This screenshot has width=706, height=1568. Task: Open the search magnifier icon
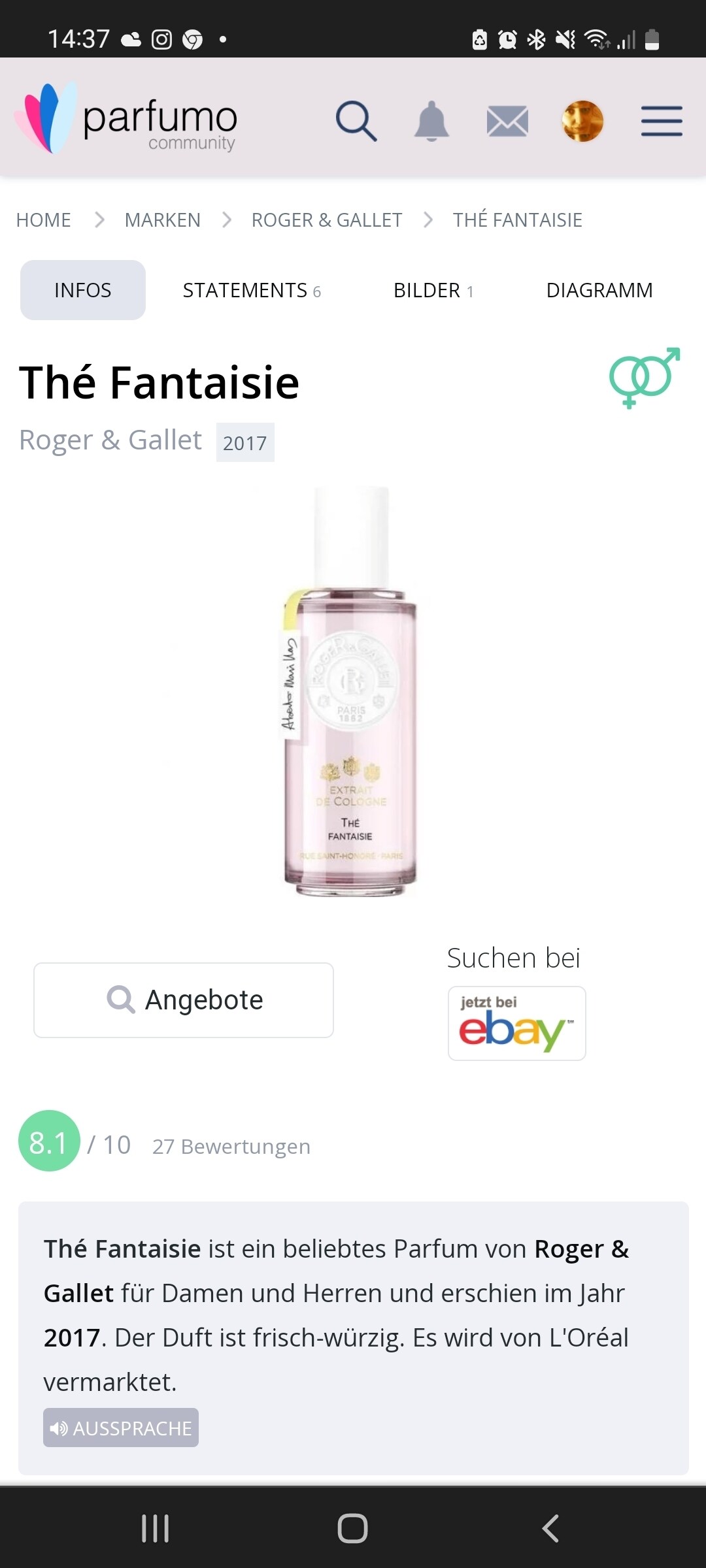[356, 121]
